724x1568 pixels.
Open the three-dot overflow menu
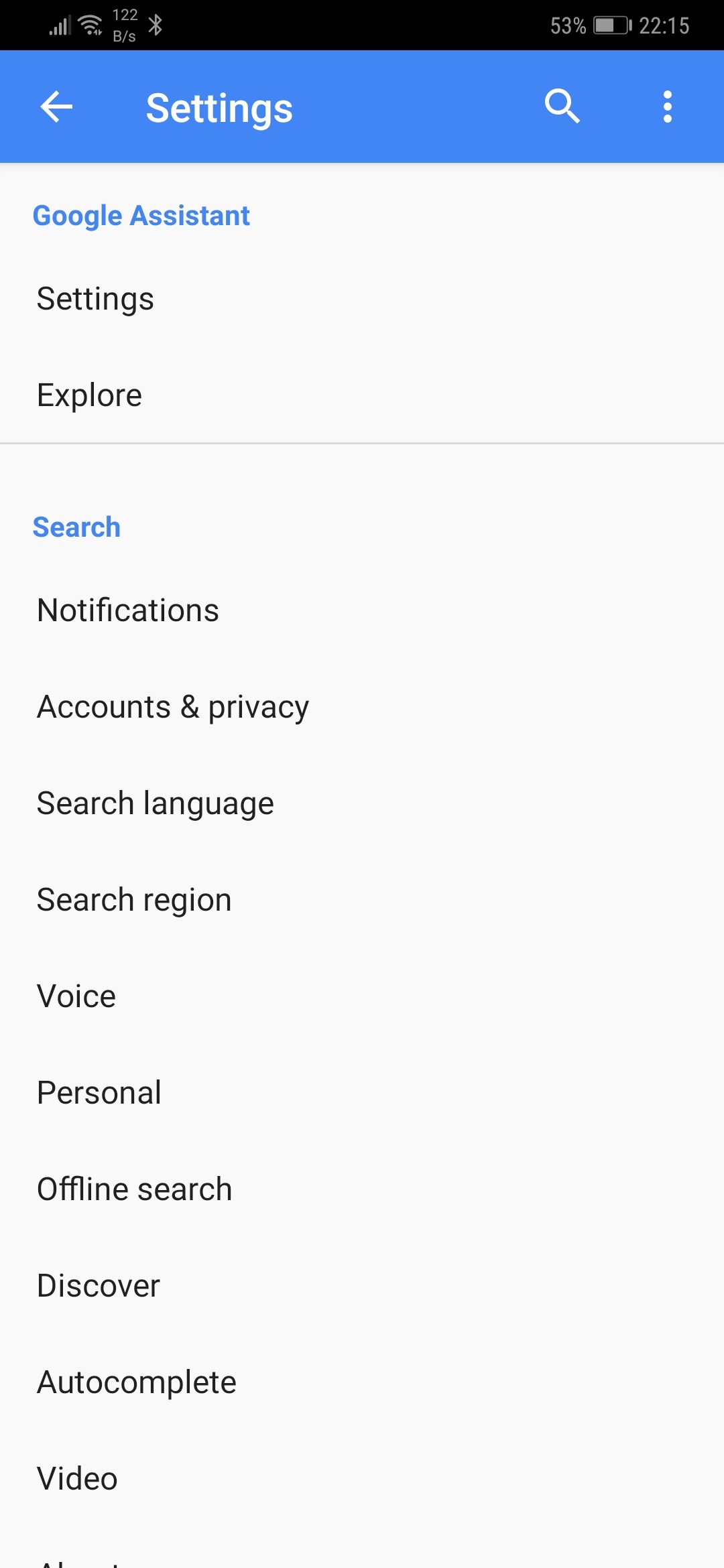tap(667, 107)
